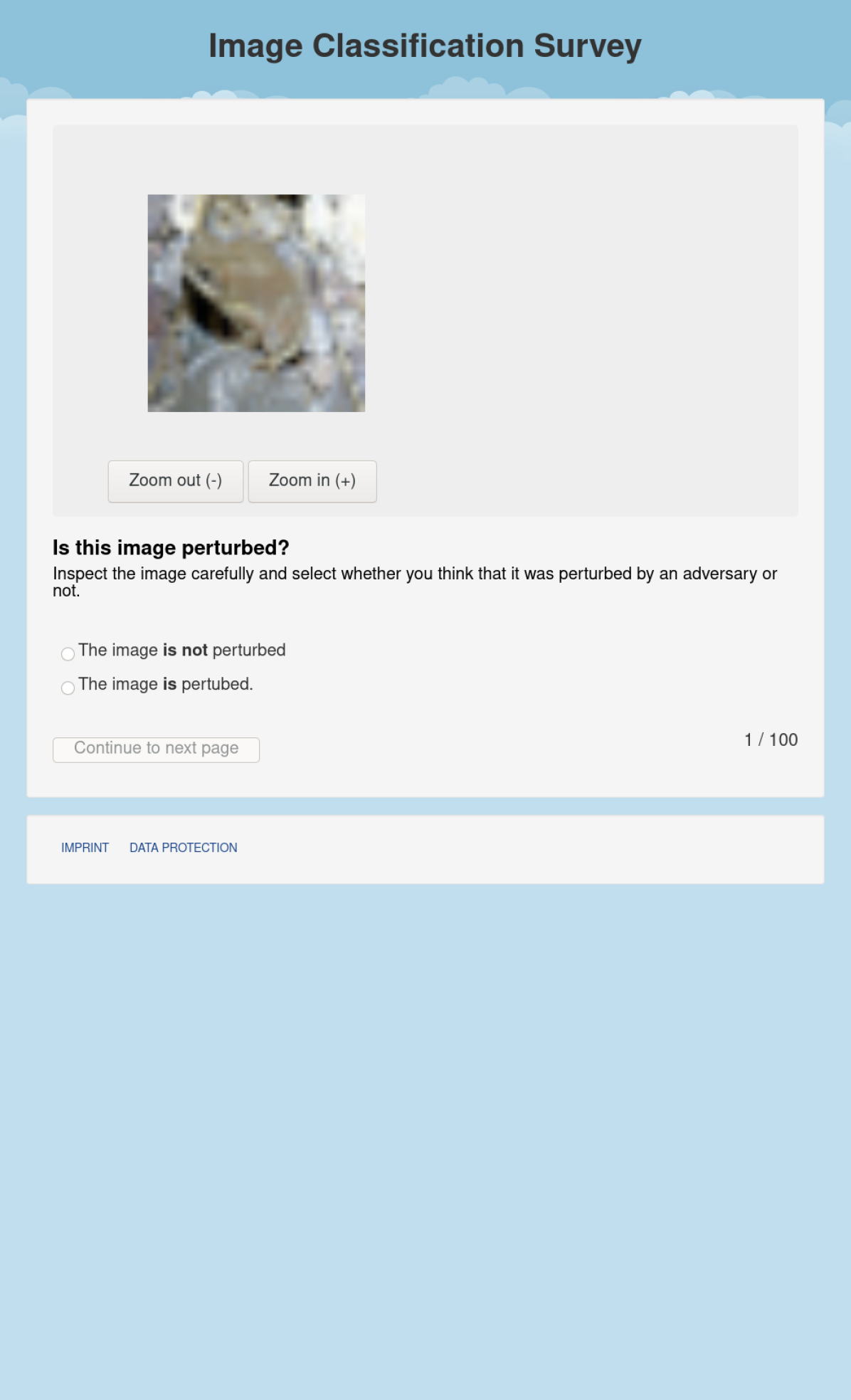Choose "The image is pertubed" option
Screen dimensions: 851x1400
coord(68,688)
